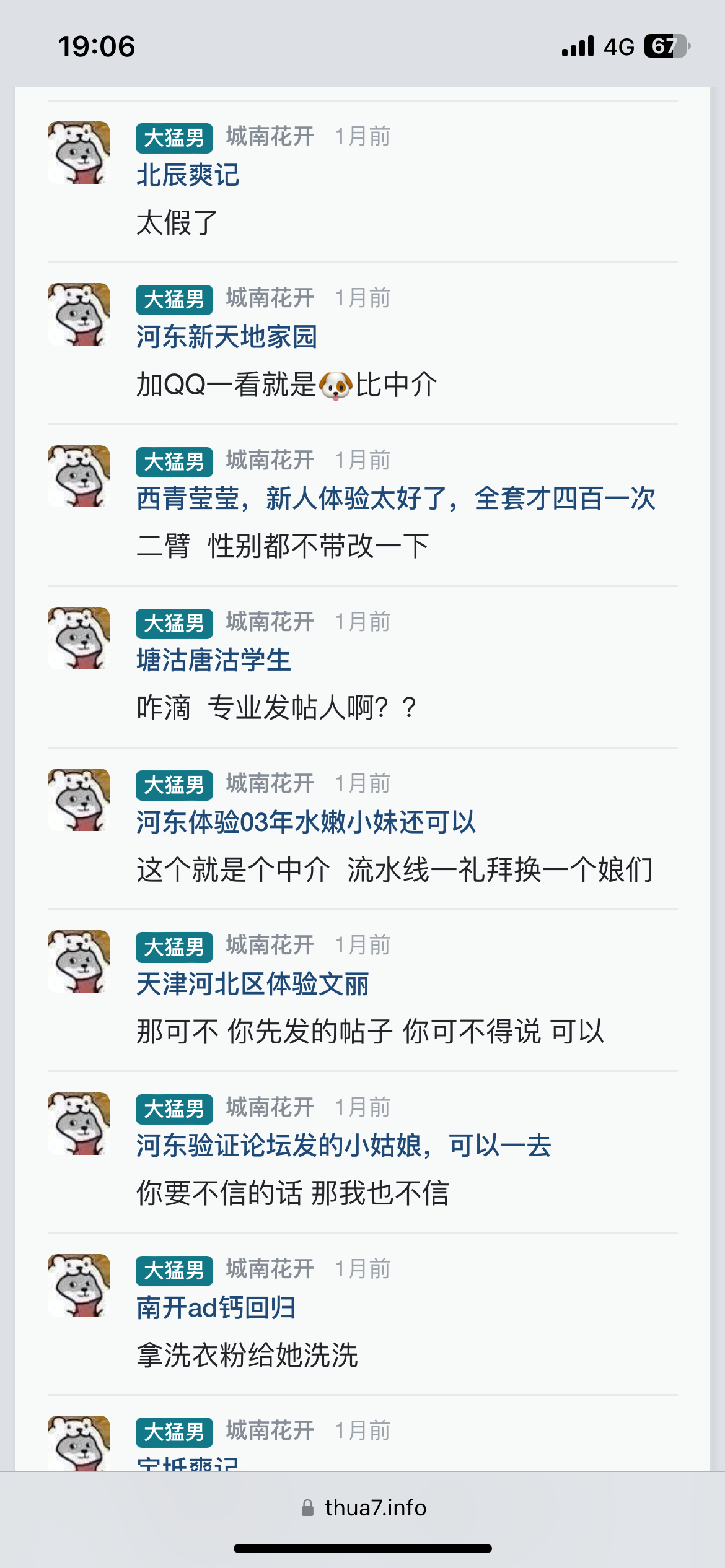Open the 河东验证论坛发的小姑娘 thread link
This screenshot has width=725, height=1568.
(x=344, y=1146)
